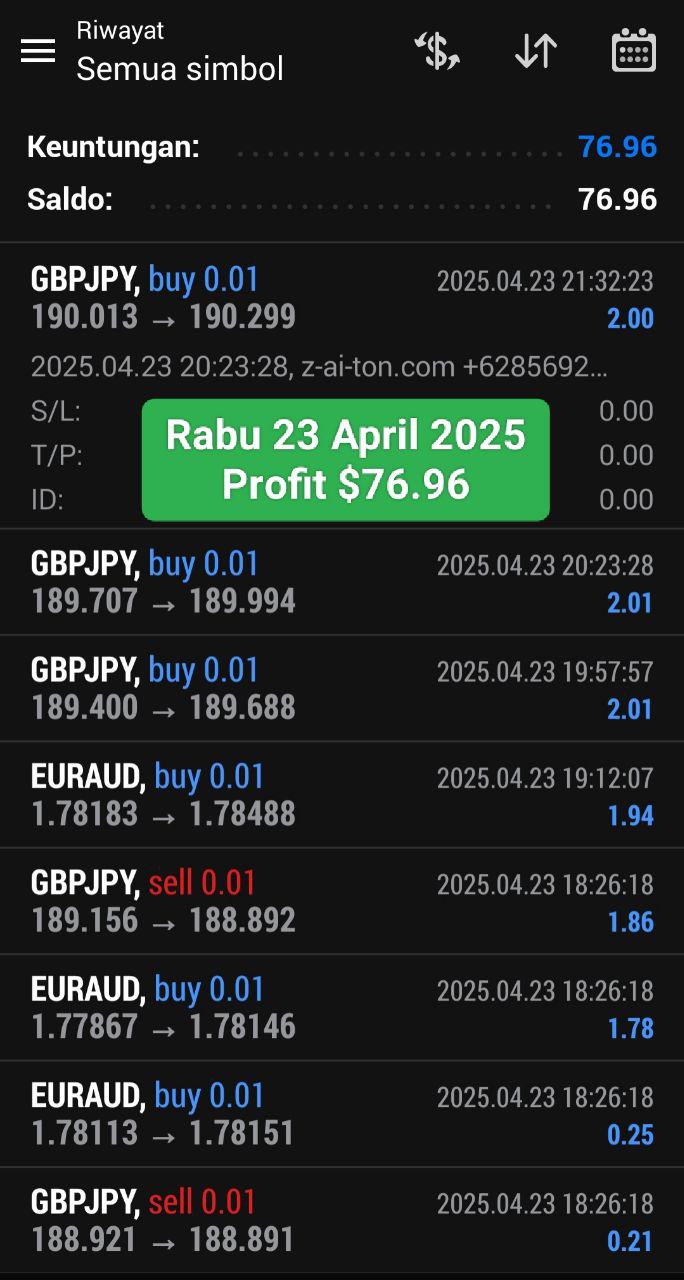Open the EURAUD trade with 1.78 profit
Viewport: 684px width, 1280px height.
click(342, 1008)
